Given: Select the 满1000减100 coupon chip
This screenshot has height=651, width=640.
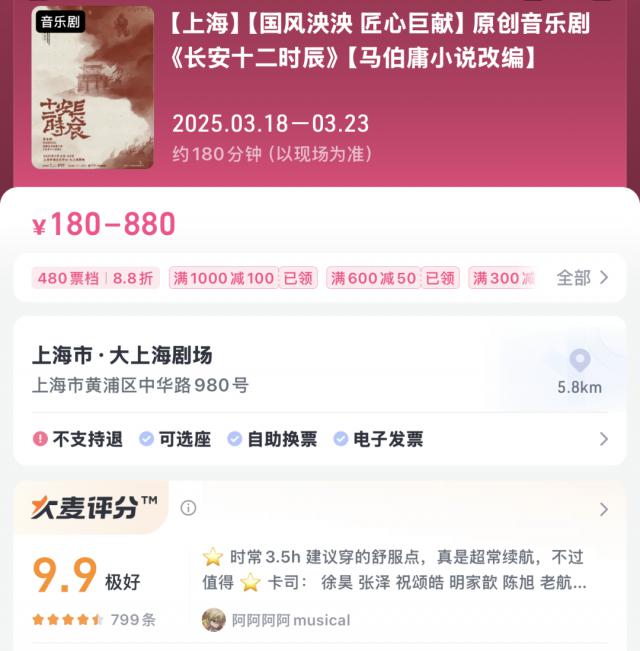Looking at the screenshot, I should pyautogui.click(x=243, y=278).
